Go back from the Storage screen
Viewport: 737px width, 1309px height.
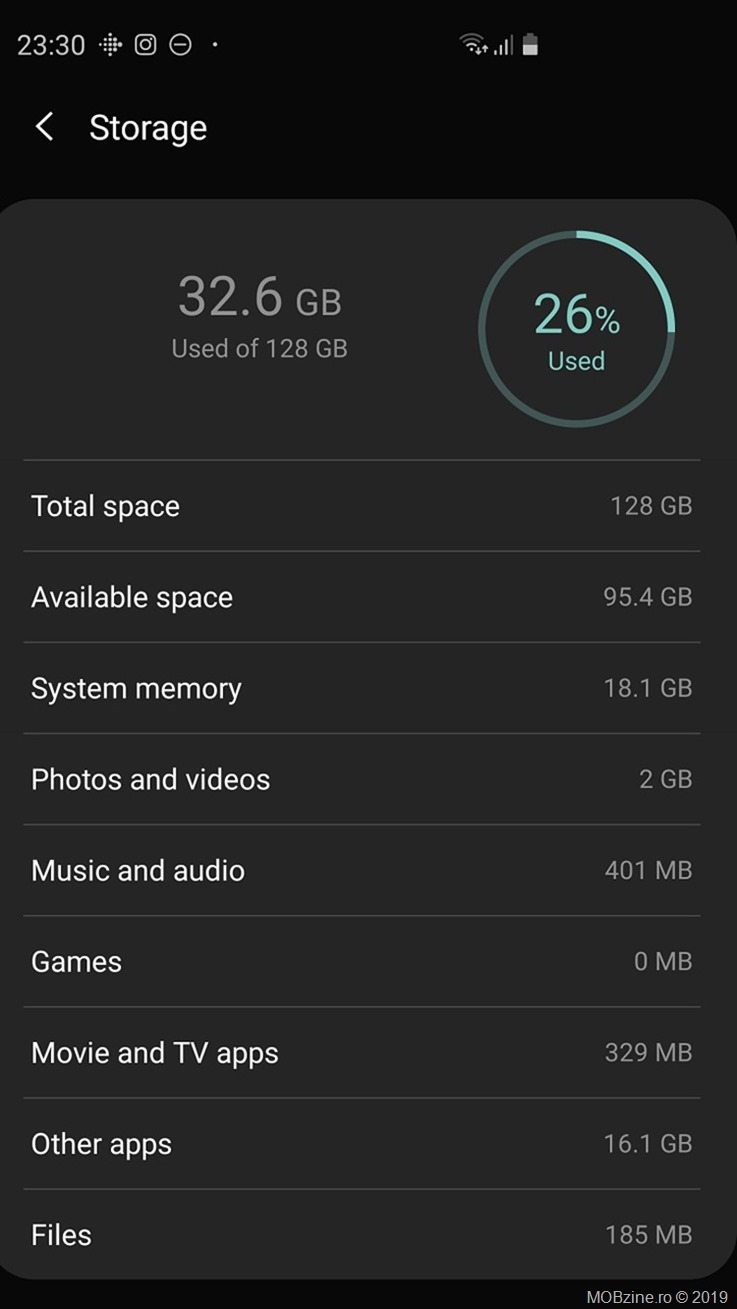[x=44, y=127]
